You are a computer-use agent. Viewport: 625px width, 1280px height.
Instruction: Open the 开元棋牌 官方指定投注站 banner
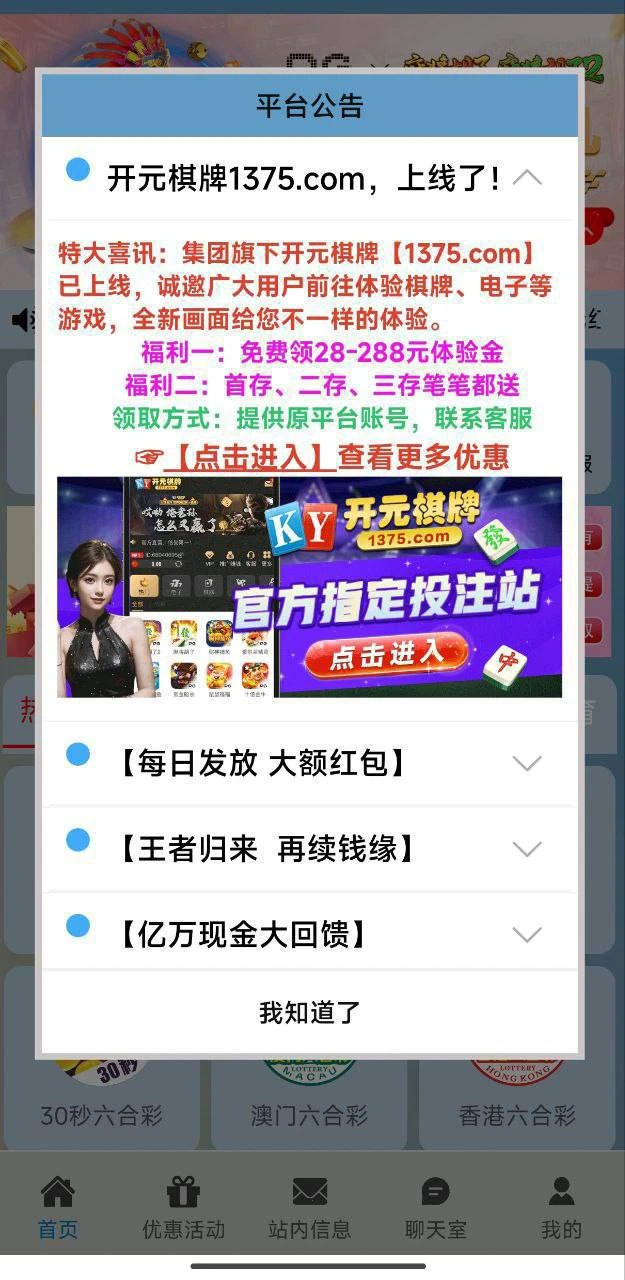pyautogui.click(x=309, y=587)
